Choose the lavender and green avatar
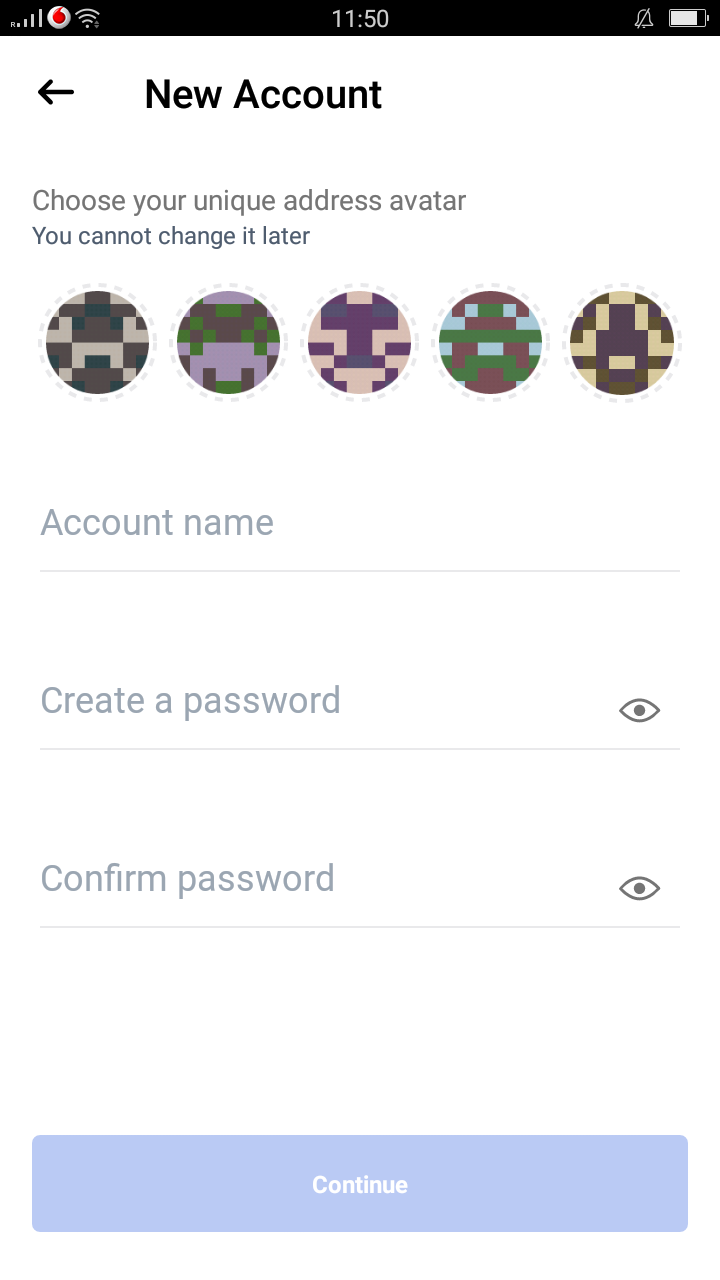This screenshot has height=1280, width=720. (229, 342)
